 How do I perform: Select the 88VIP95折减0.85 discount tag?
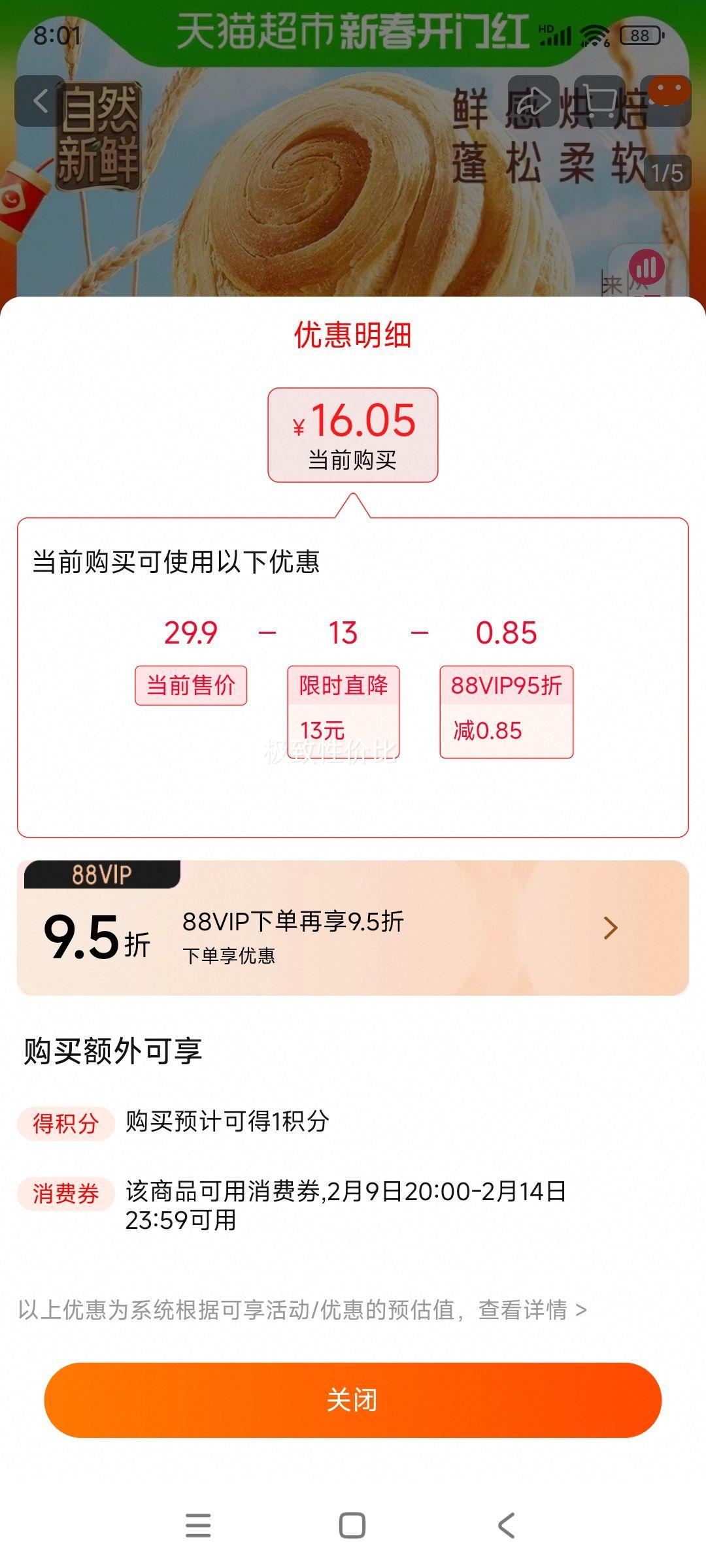click(x=508, y=708)
